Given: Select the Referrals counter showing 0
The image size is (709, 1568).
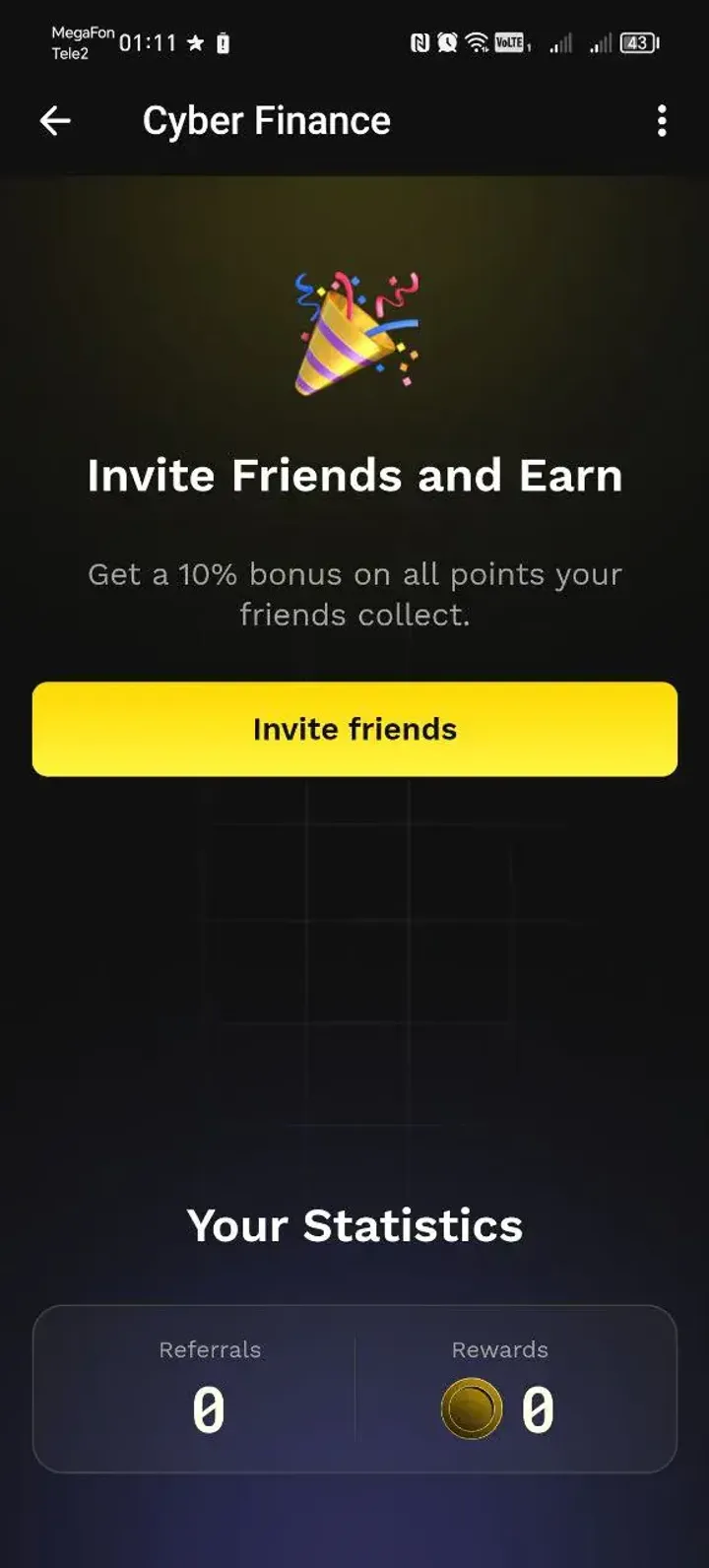Looking at the screenshot, I should [210, 1408].
